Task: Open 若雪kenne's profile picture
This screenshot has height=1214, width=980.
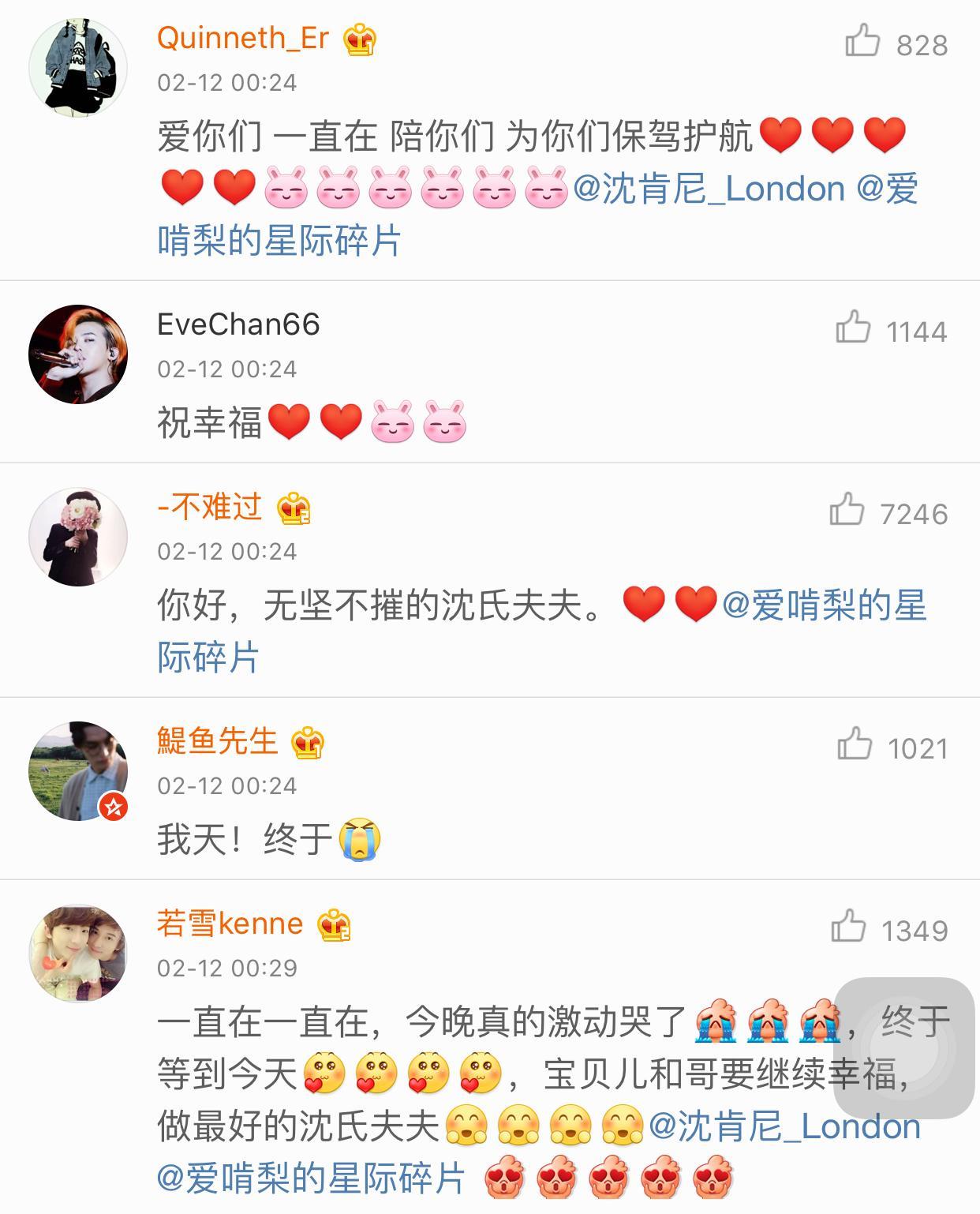Action: point(78,954)
